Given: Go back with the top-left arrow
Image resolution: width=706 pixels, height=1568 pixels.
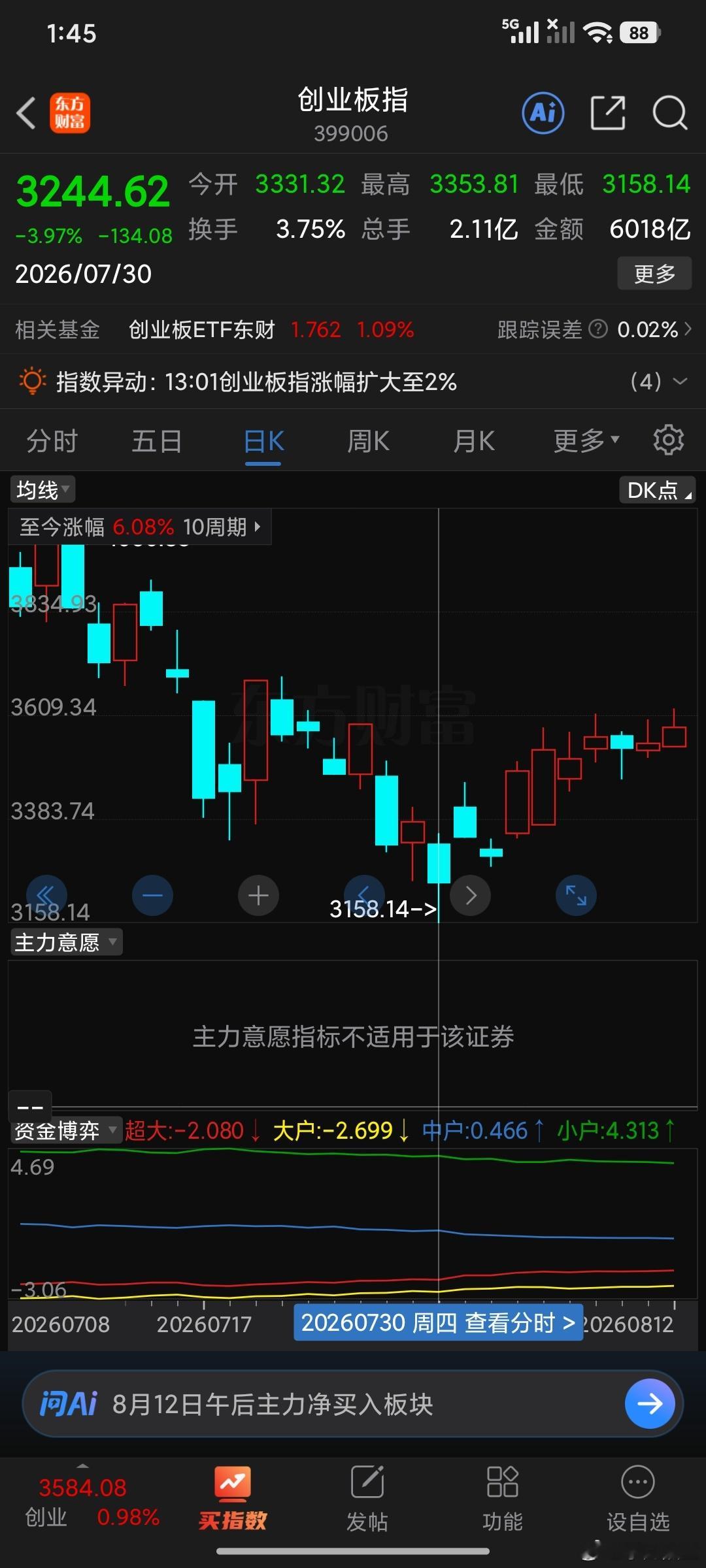Looking at the screenshot, I should pyautogui.click(x=26, y=114).
